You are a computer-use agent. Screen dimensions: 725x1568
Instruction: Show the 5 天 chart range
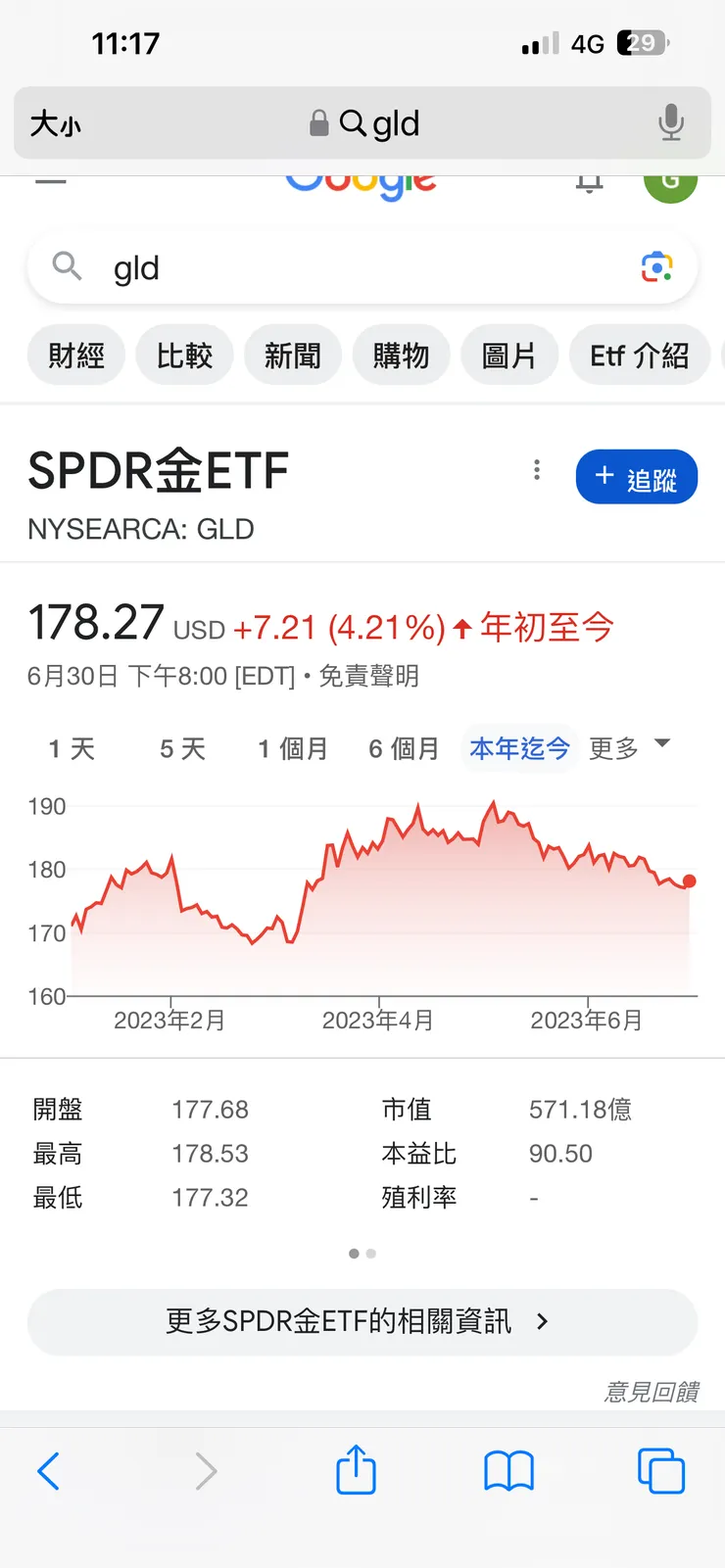pyautogui.click(x=183, y=749)
